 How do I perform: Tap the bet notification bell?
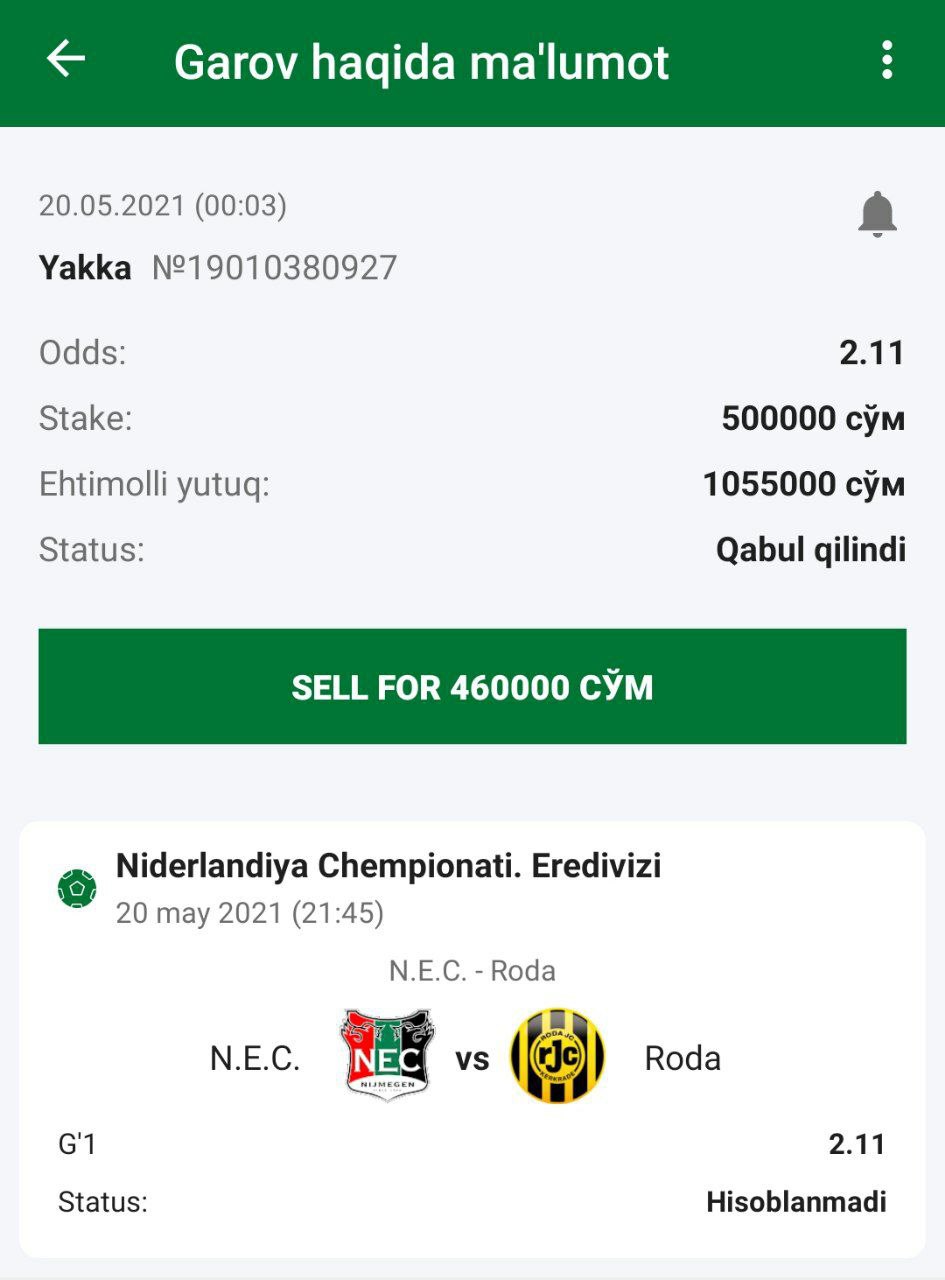coord(877,214)
